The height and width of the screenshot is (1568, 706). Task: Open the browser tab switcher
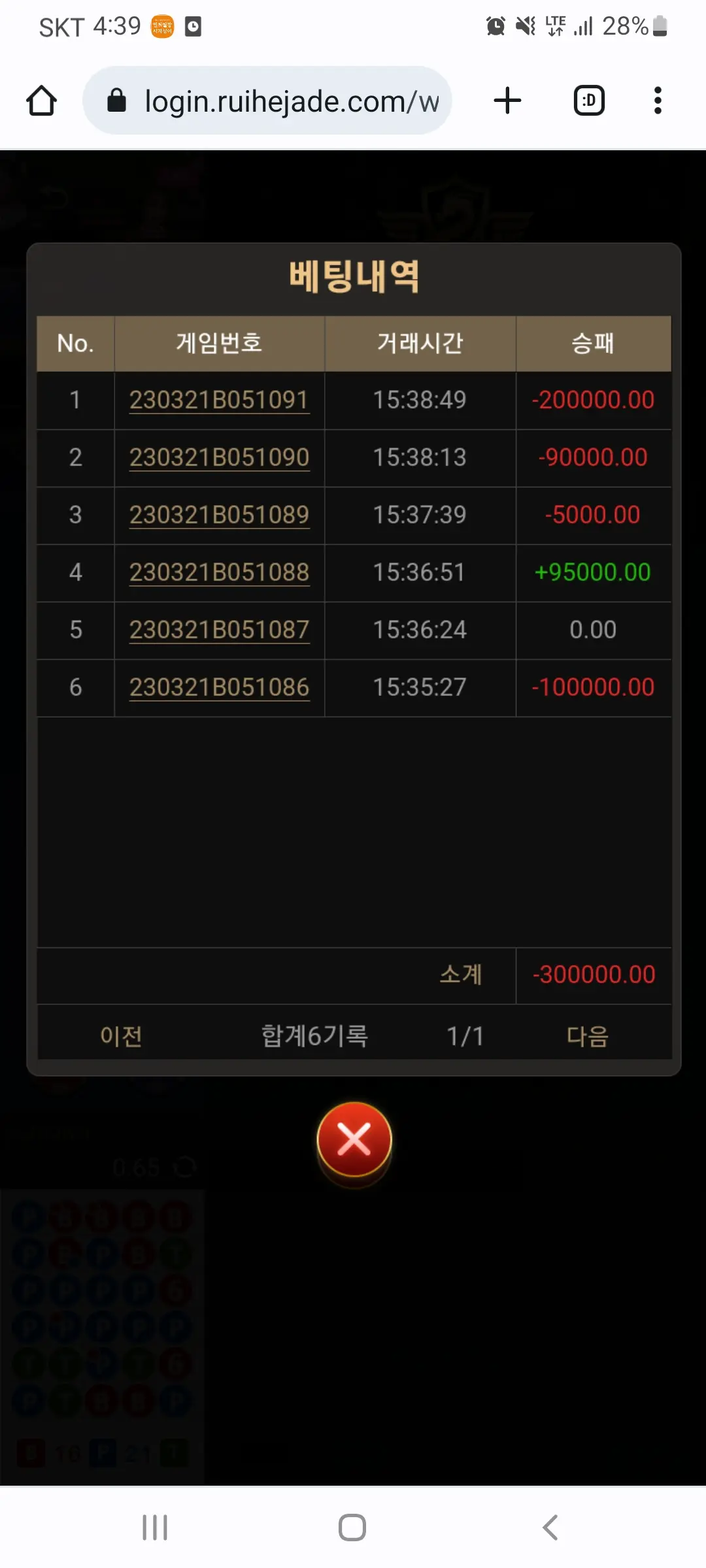pos(589,101)
